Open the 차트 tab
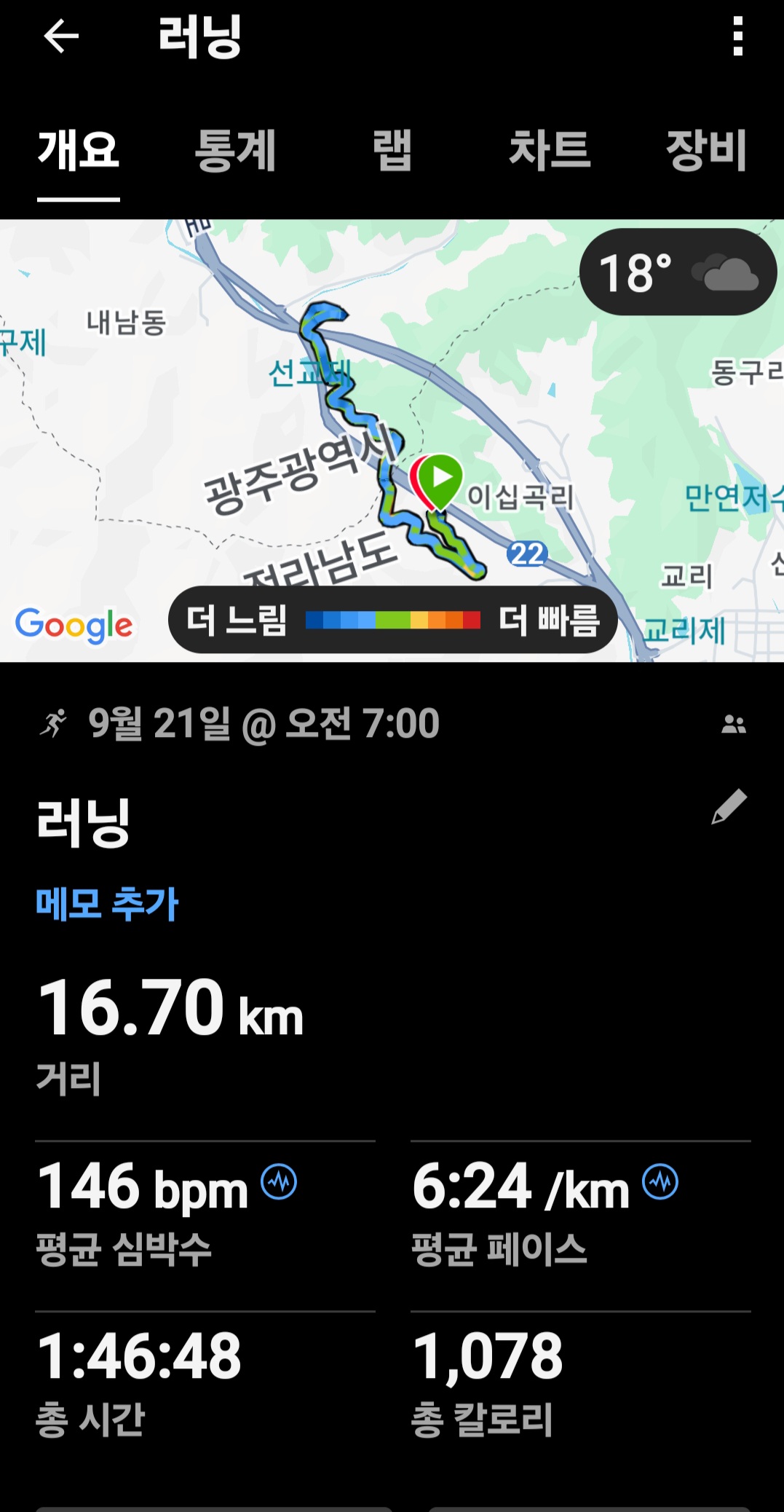Image resolution: width=784 pixels, height=1512 pixels. [x=550, y=151]
